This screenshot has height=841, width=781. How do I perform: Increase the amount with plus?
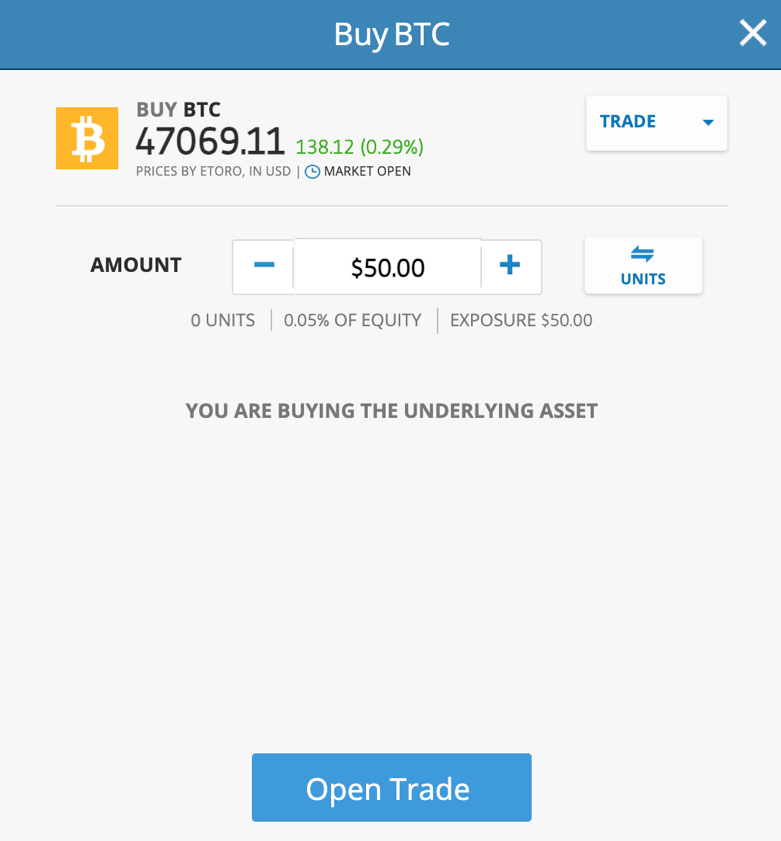[x=510, y=266]
